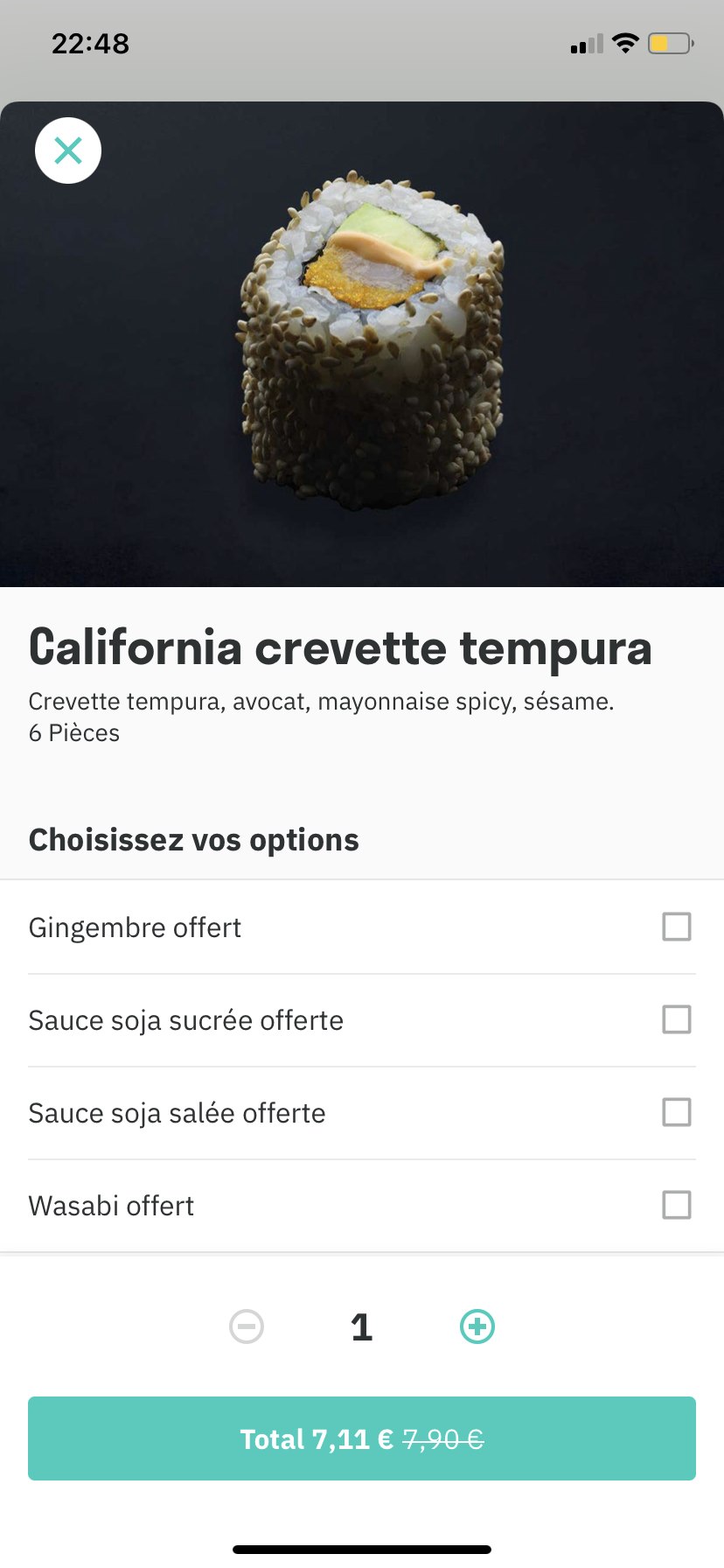The width and height of the screenshot is (724, 1568).
Task: Enable the Wasabi offert option
Action: [x=677, y=1205]
